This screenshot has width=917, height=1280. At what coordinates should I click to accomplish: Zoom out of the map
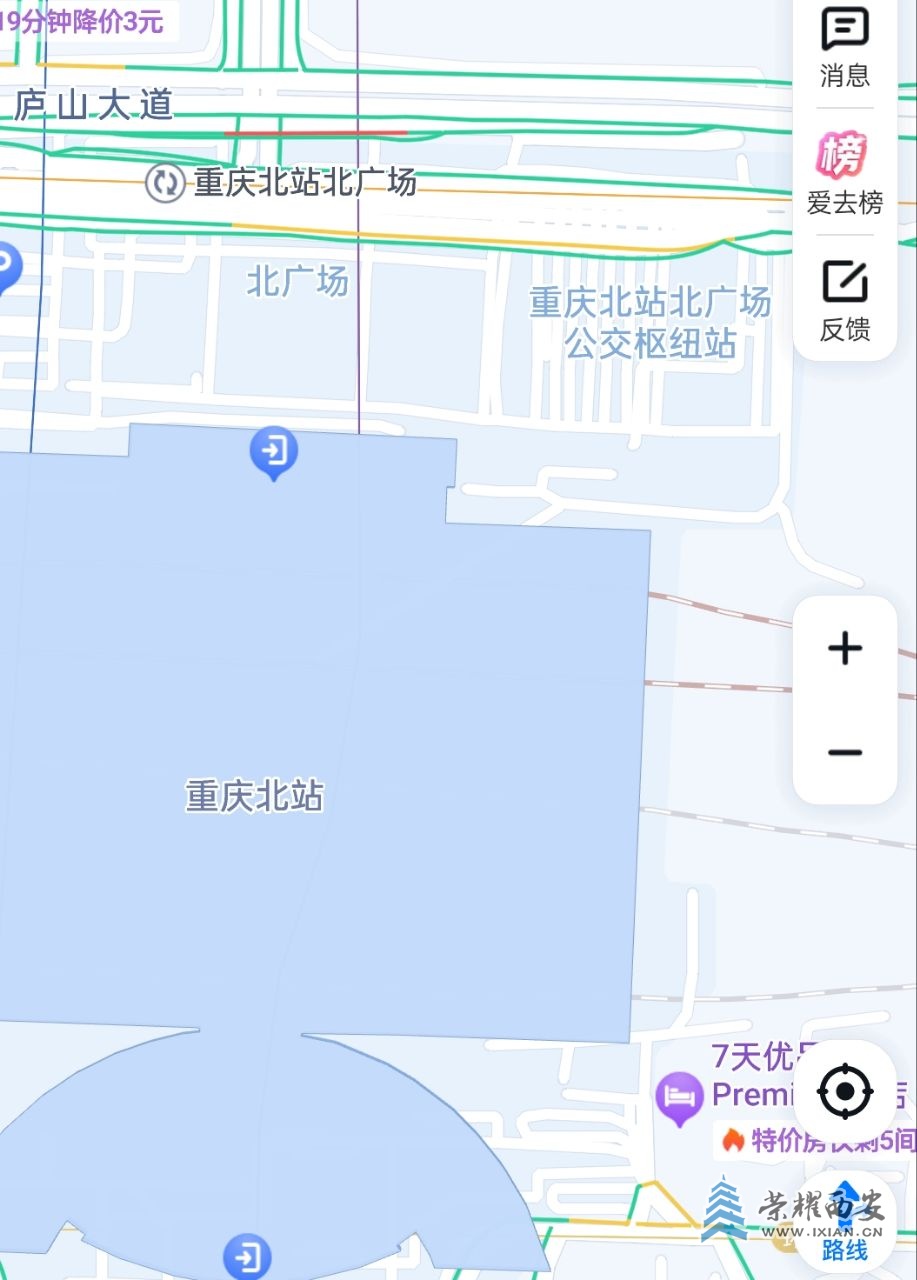pos(845,752)
